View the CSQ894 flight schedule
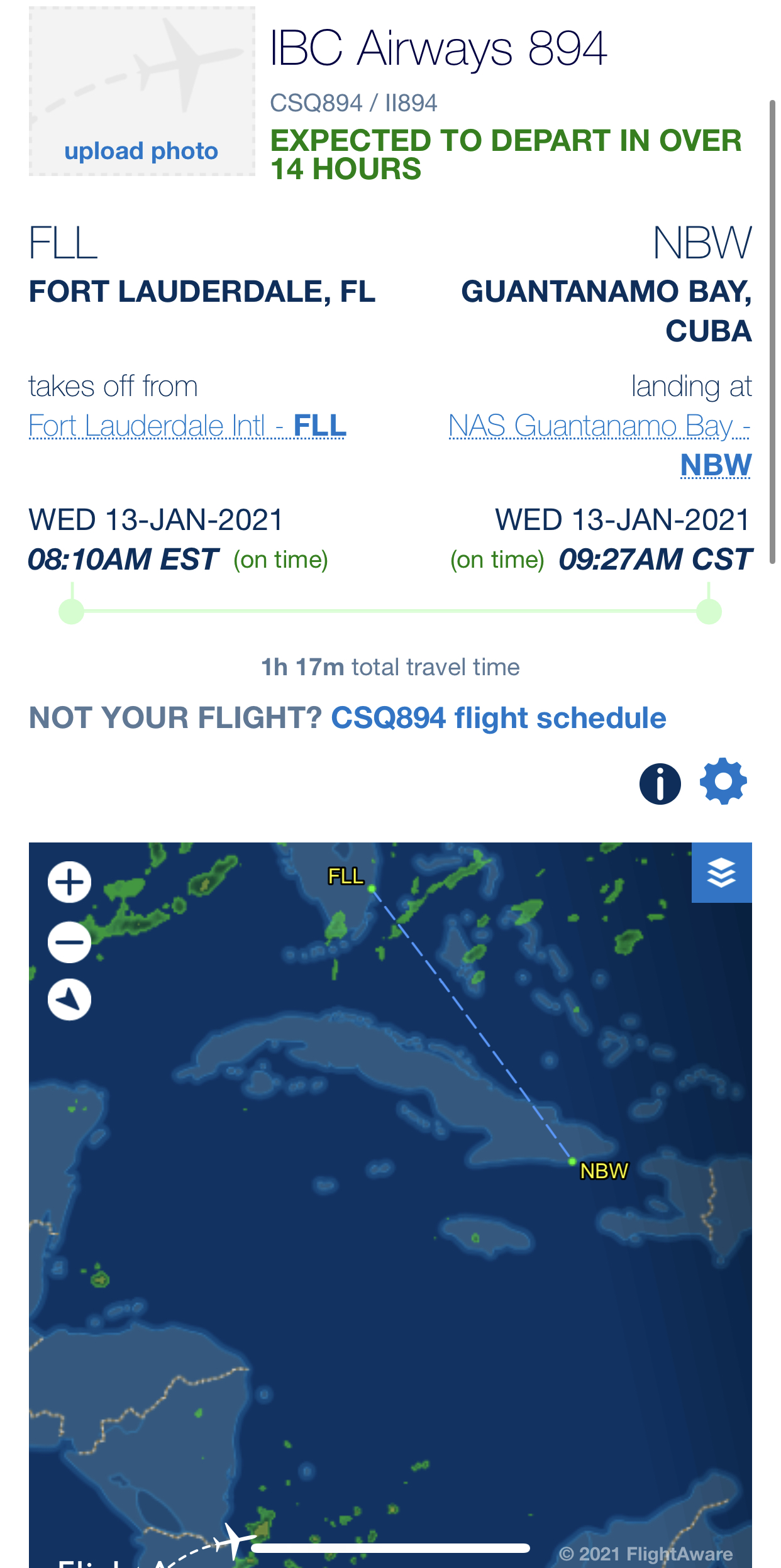Screen dimensions: 781x1568 (x=499, y=718)
